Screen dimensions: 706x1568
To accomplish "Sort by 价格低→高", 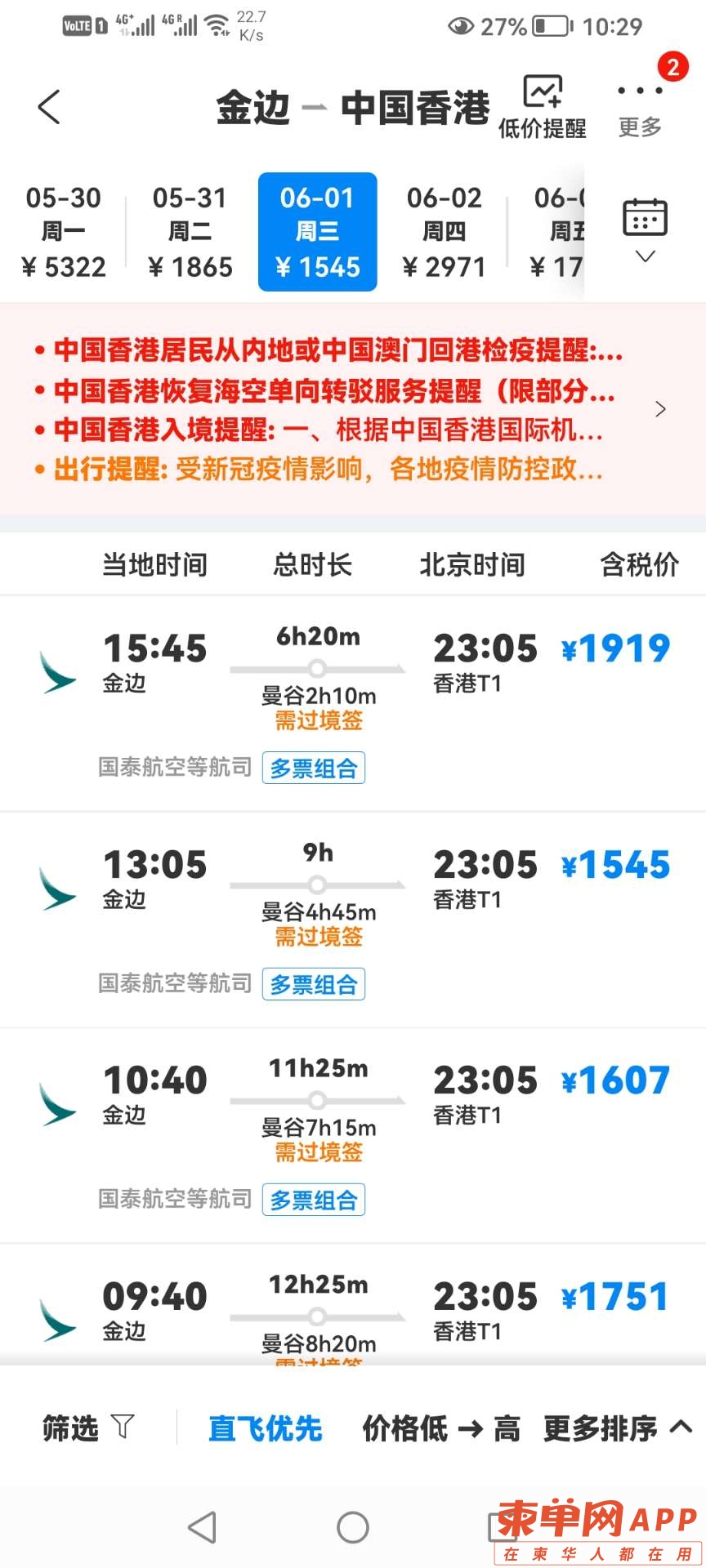I will pyautogui.click(x=441, y=1428).
